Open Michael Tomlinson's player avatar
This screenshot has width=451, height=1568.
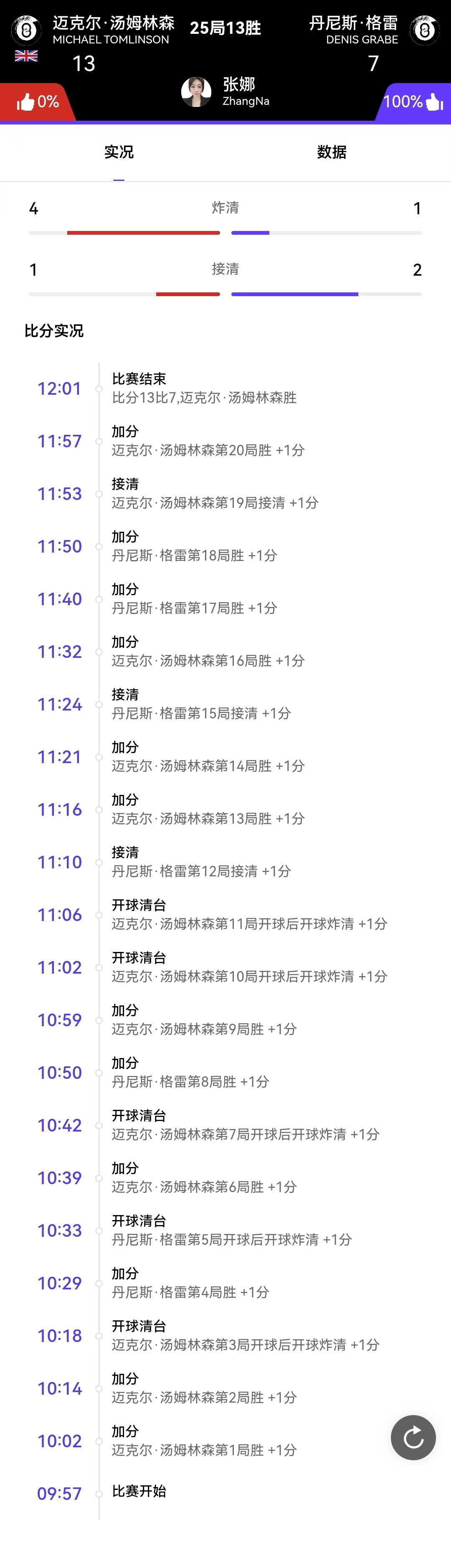coord(26,30)
